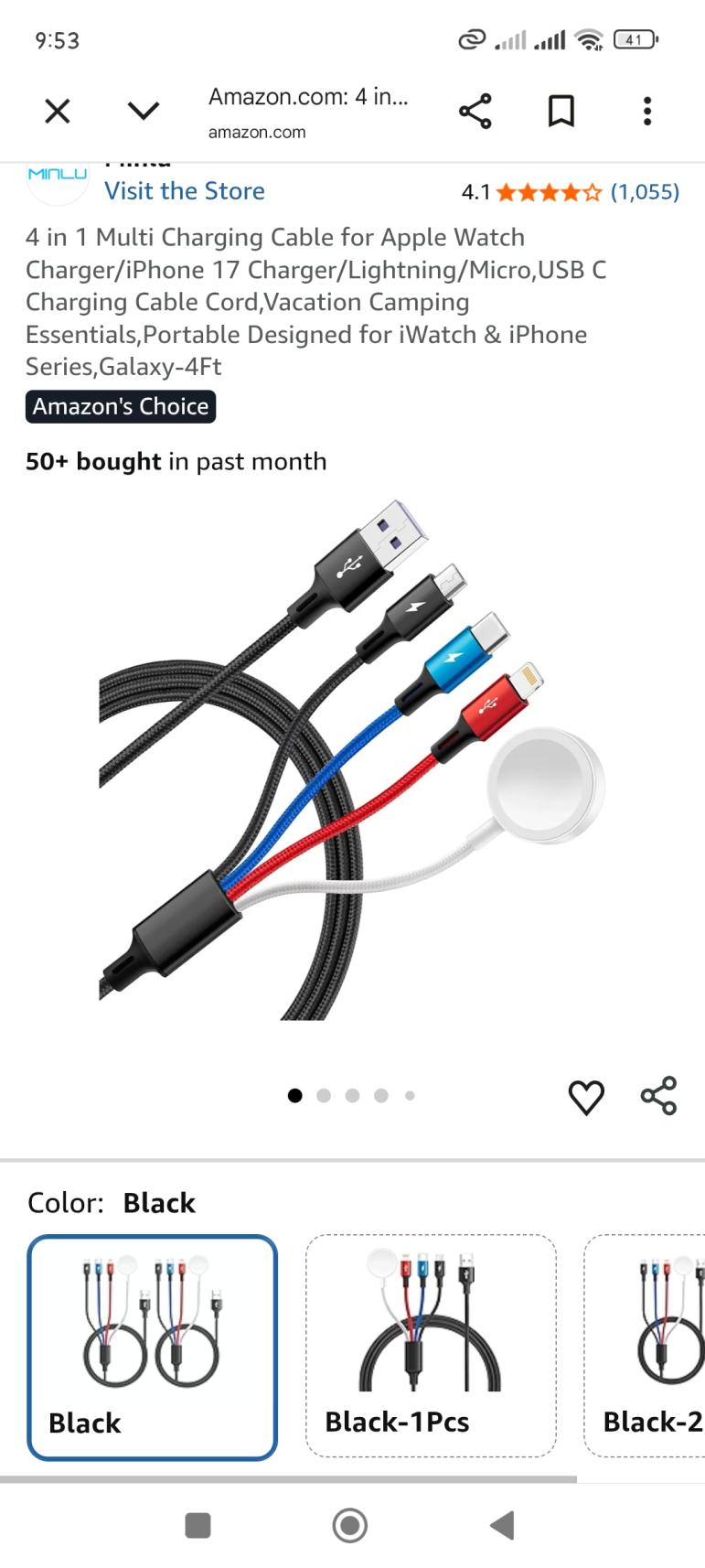Screen dimensions: 705x1568
Task: Bookmark this Amazon page
Action: (x=561, y=112)
